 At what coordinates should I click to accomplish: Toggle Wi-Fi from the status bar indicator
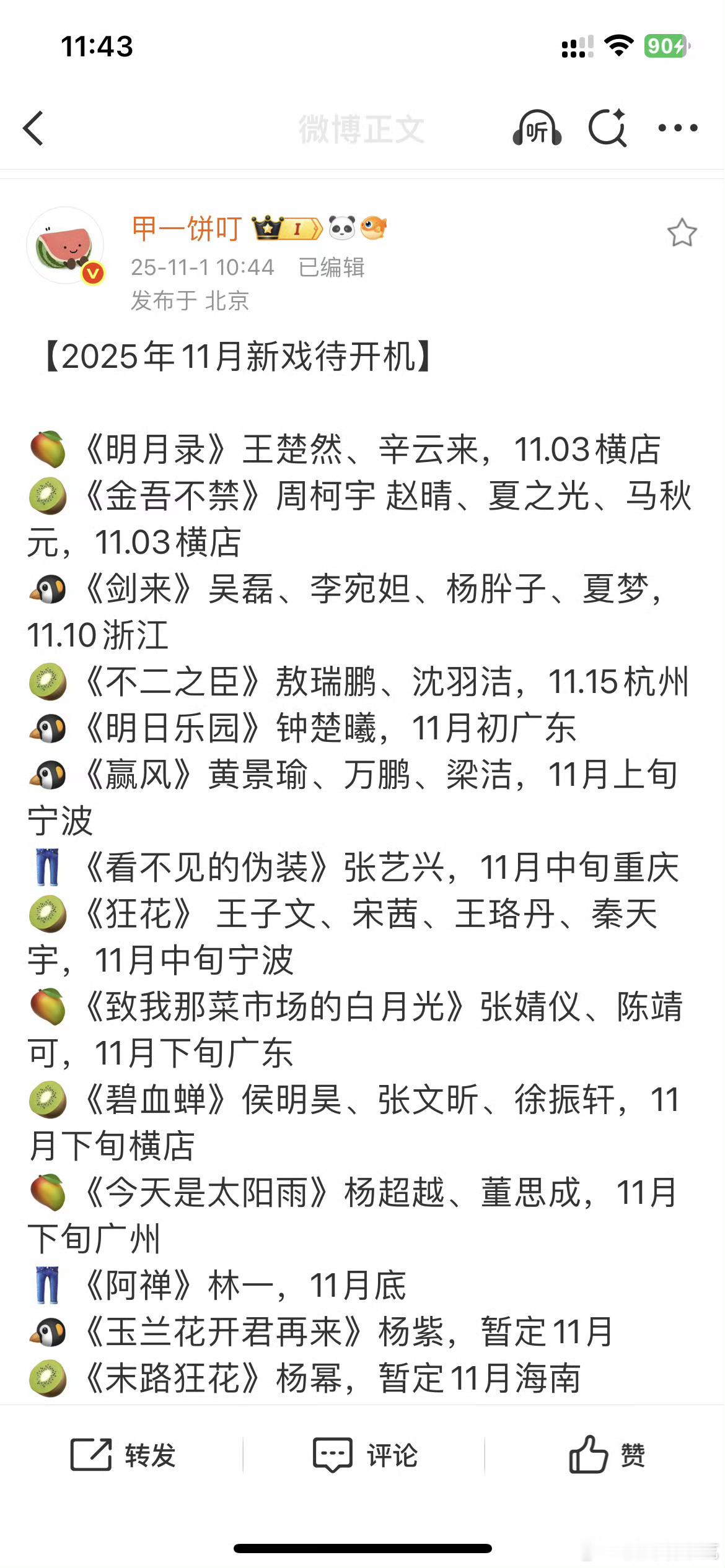pyautogui.click(x=618, y=45)
